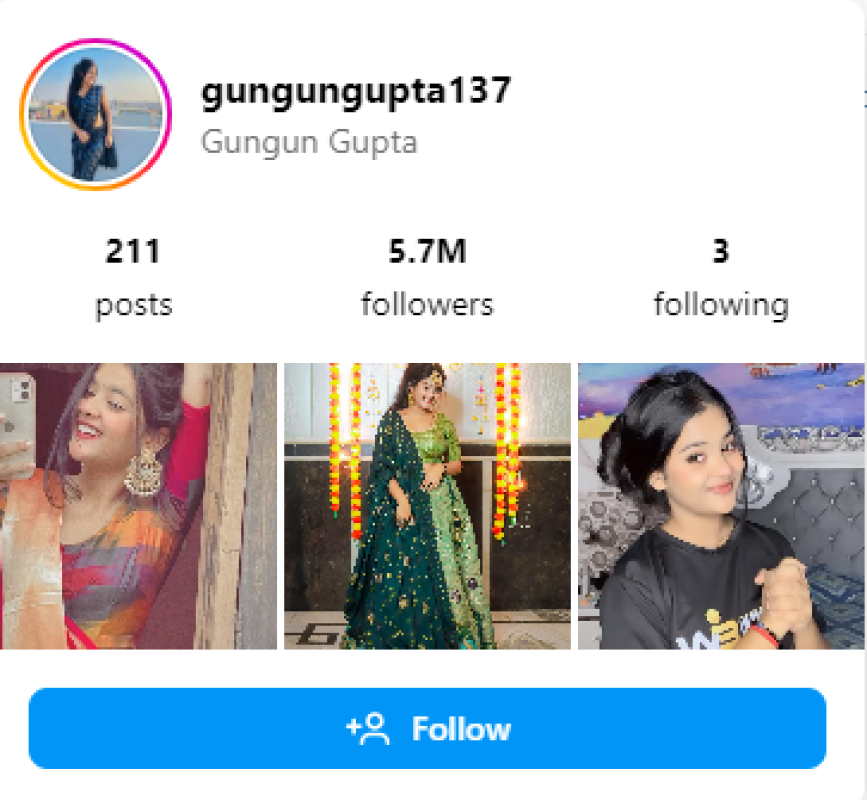Open the profile picture story ring
This screenshot has height=800, width=867.
pyautogui.click(x=96, y=115)
